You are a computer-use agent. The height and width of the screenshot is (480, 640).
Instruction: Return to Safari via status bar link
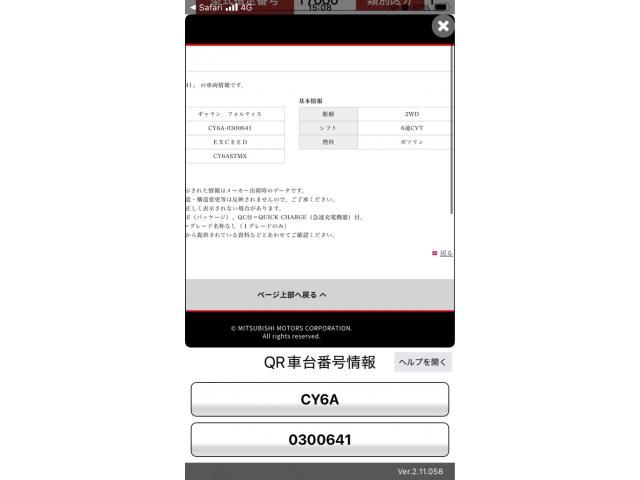pos(206,7)
